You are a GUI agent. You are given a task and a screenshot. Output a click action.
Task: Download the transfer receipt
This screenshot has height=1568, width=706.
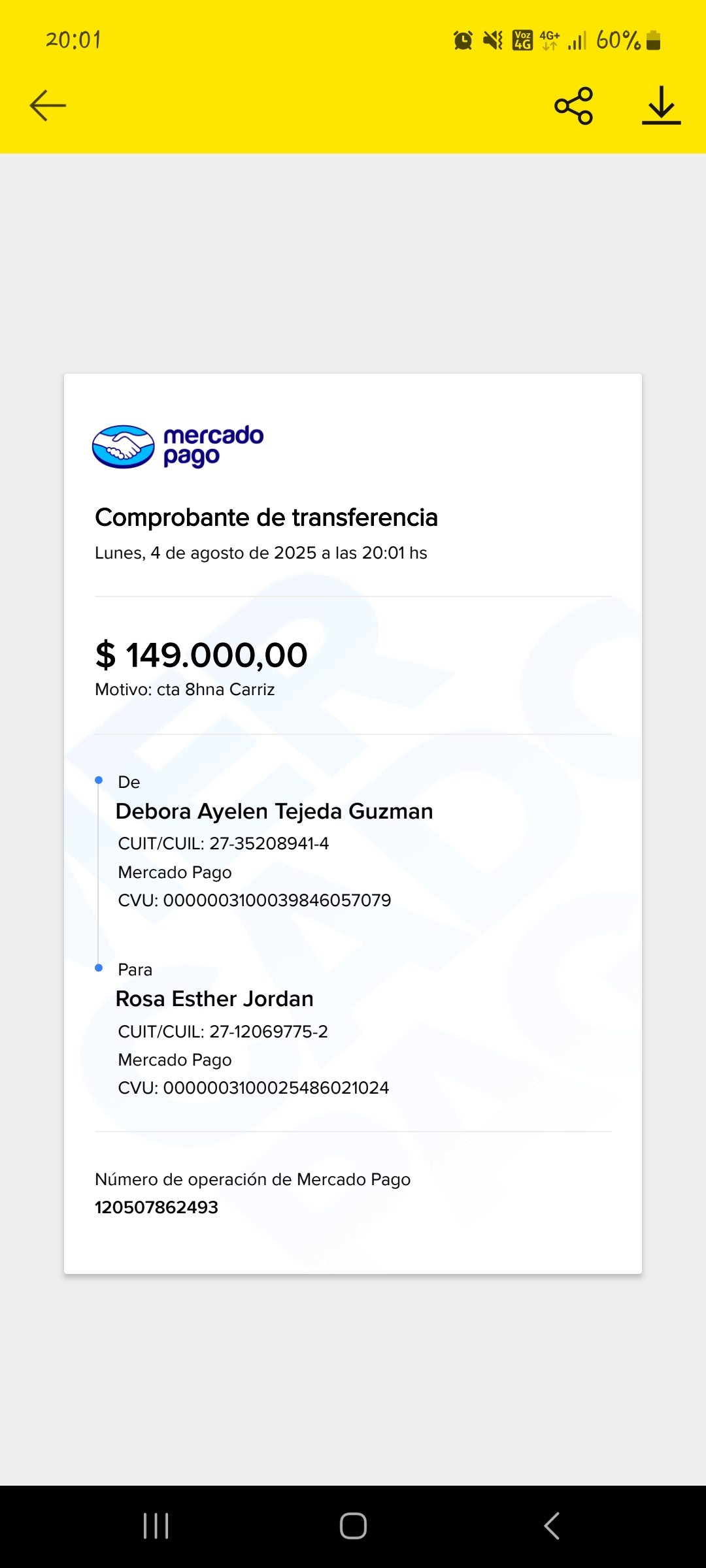pos(661,105)
